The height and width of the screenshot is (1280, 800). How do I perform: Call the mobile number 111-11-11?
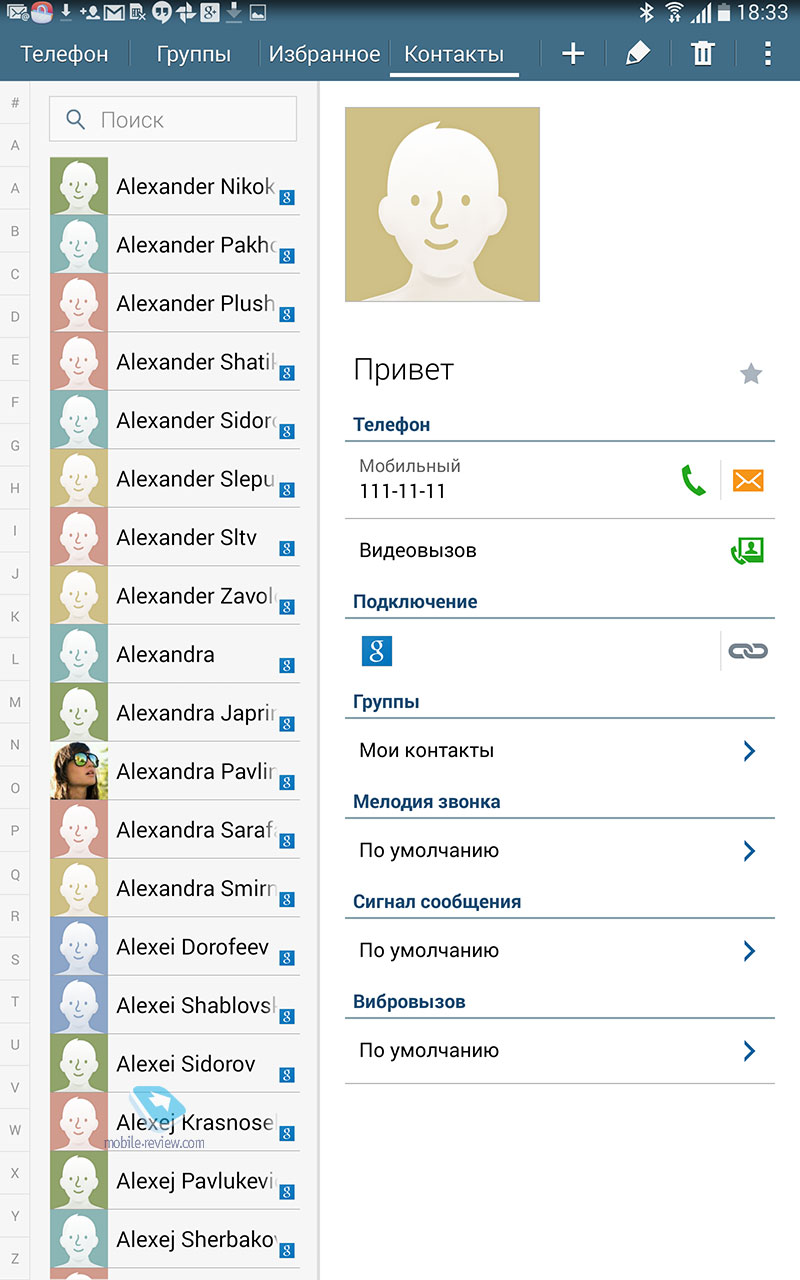pyautogui.click(x=693, y=481)
